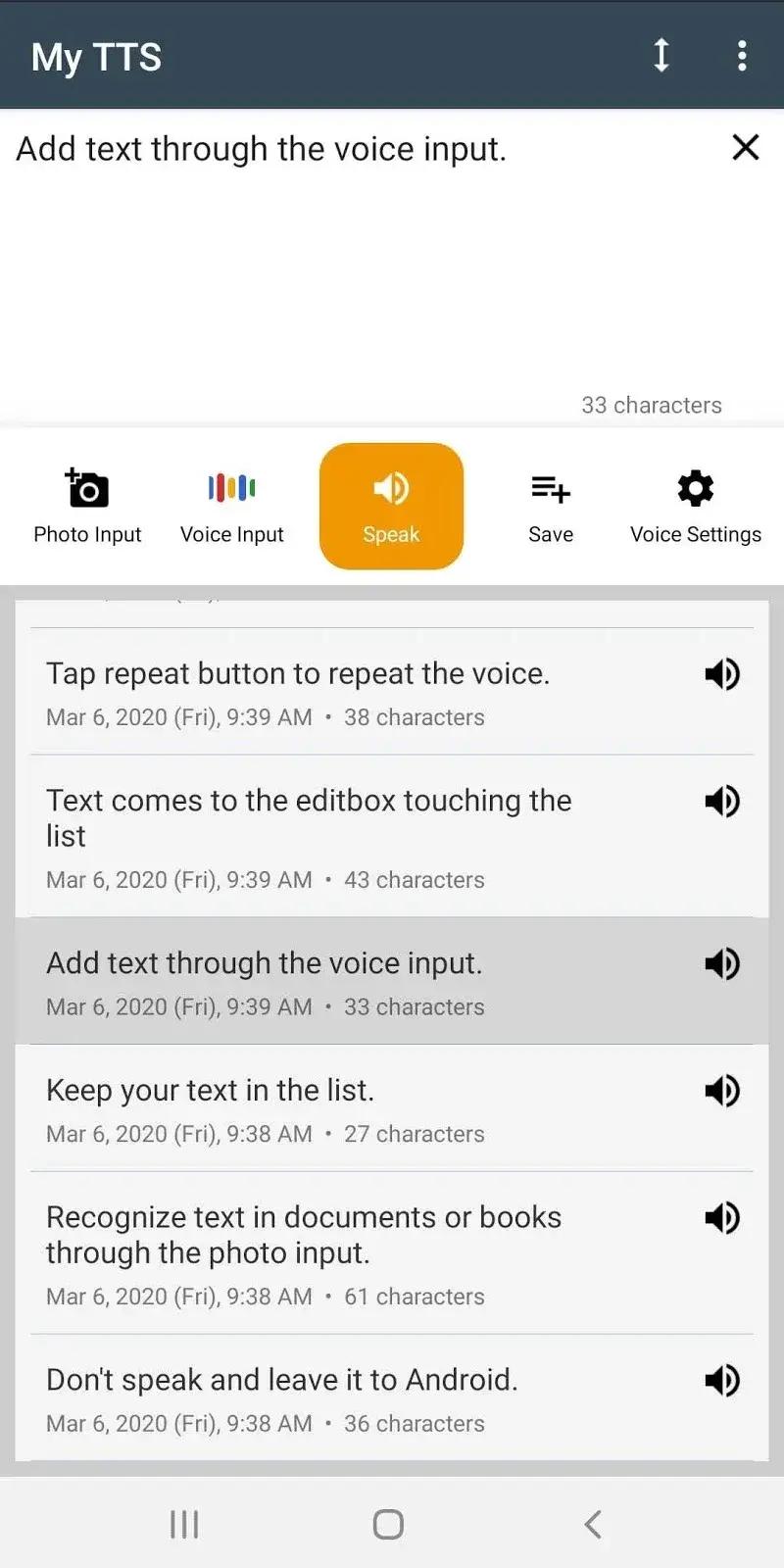Select the 'Text comes to the editbox' entry
The width and height of the screenshot is (784, 1568).
pyautogui.click(x=309, y=818)
